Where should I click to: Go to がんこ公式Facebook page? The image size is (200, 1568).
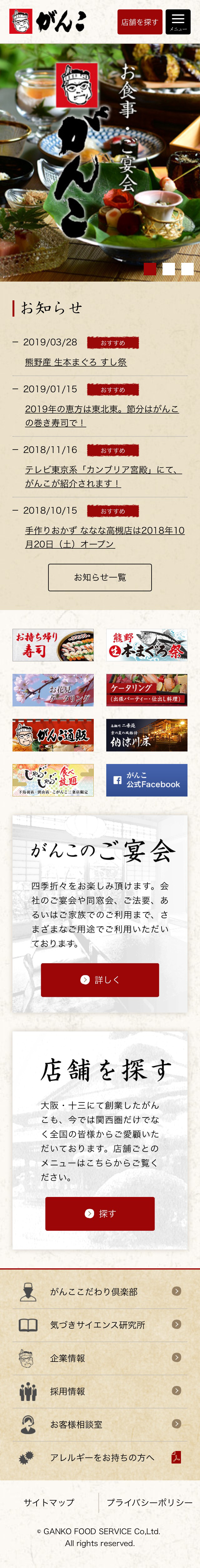147,780
